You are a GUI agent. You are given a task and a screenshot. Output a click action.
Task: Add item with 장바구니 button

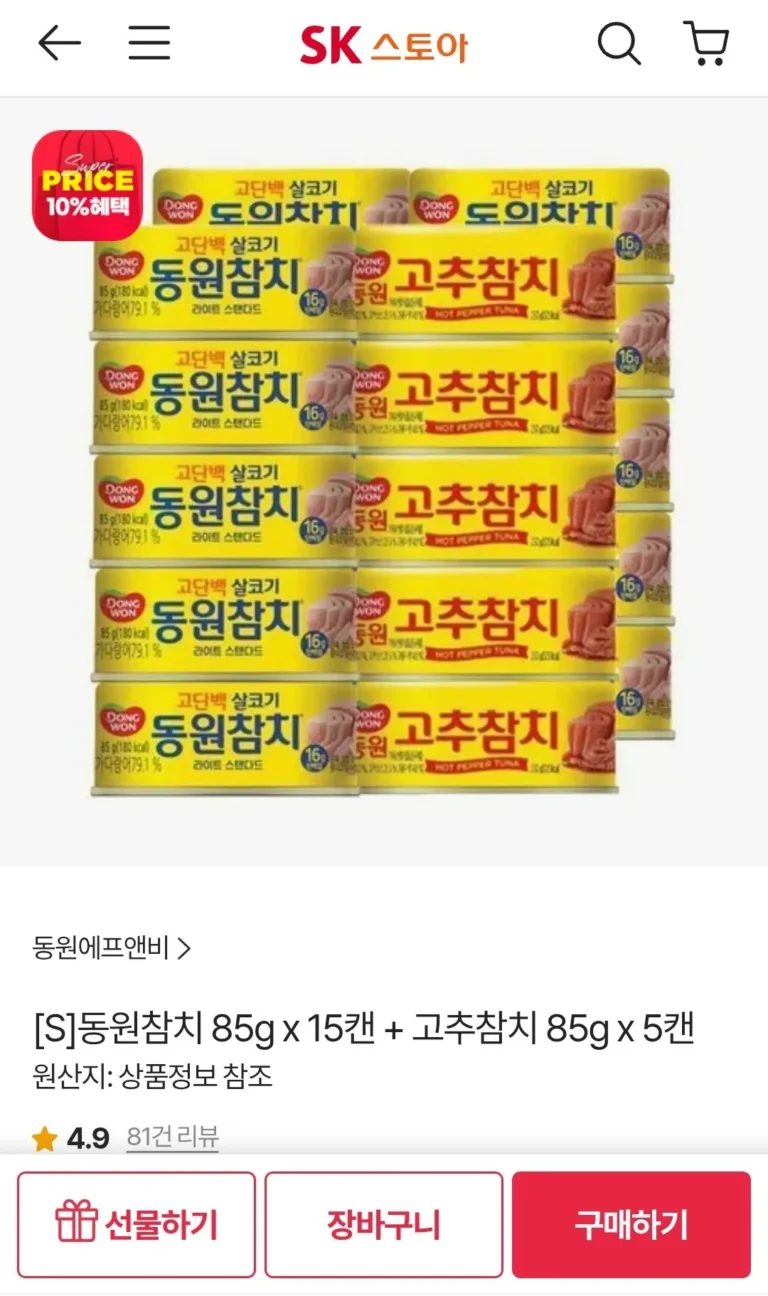tap(384, 1225)
